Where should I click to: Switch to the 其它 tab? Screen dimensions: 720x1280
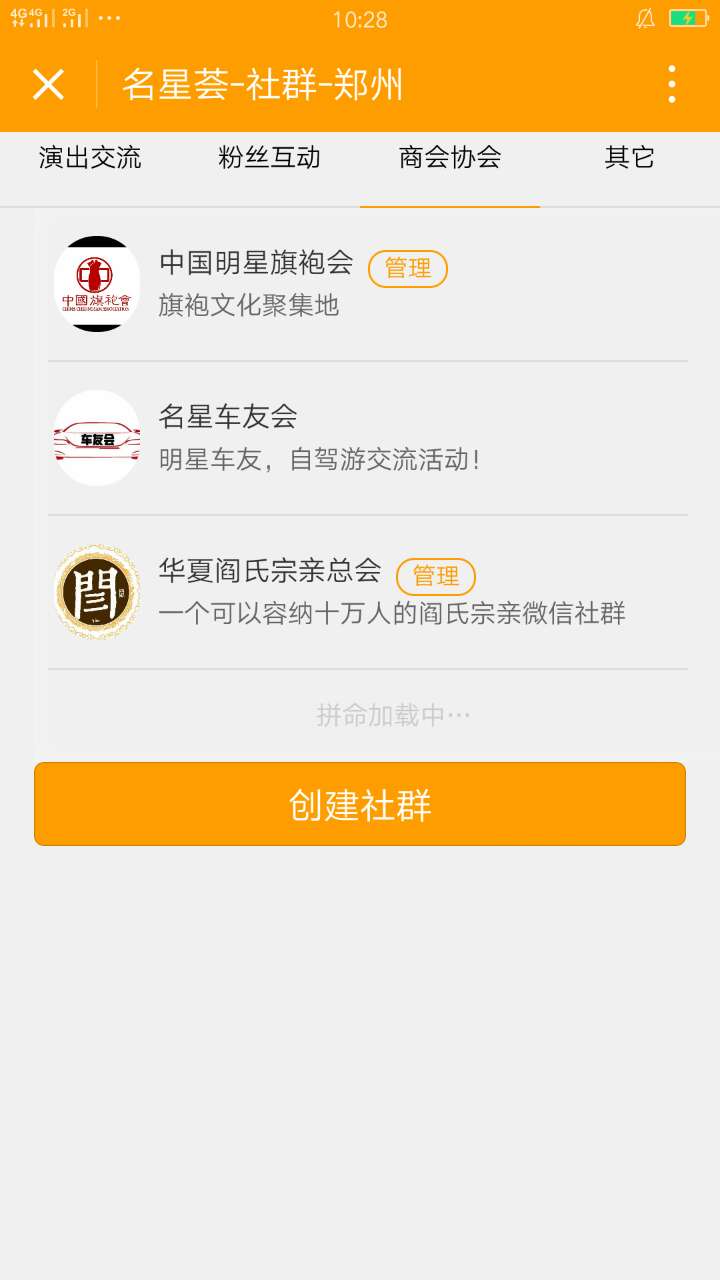coord(630,158)
